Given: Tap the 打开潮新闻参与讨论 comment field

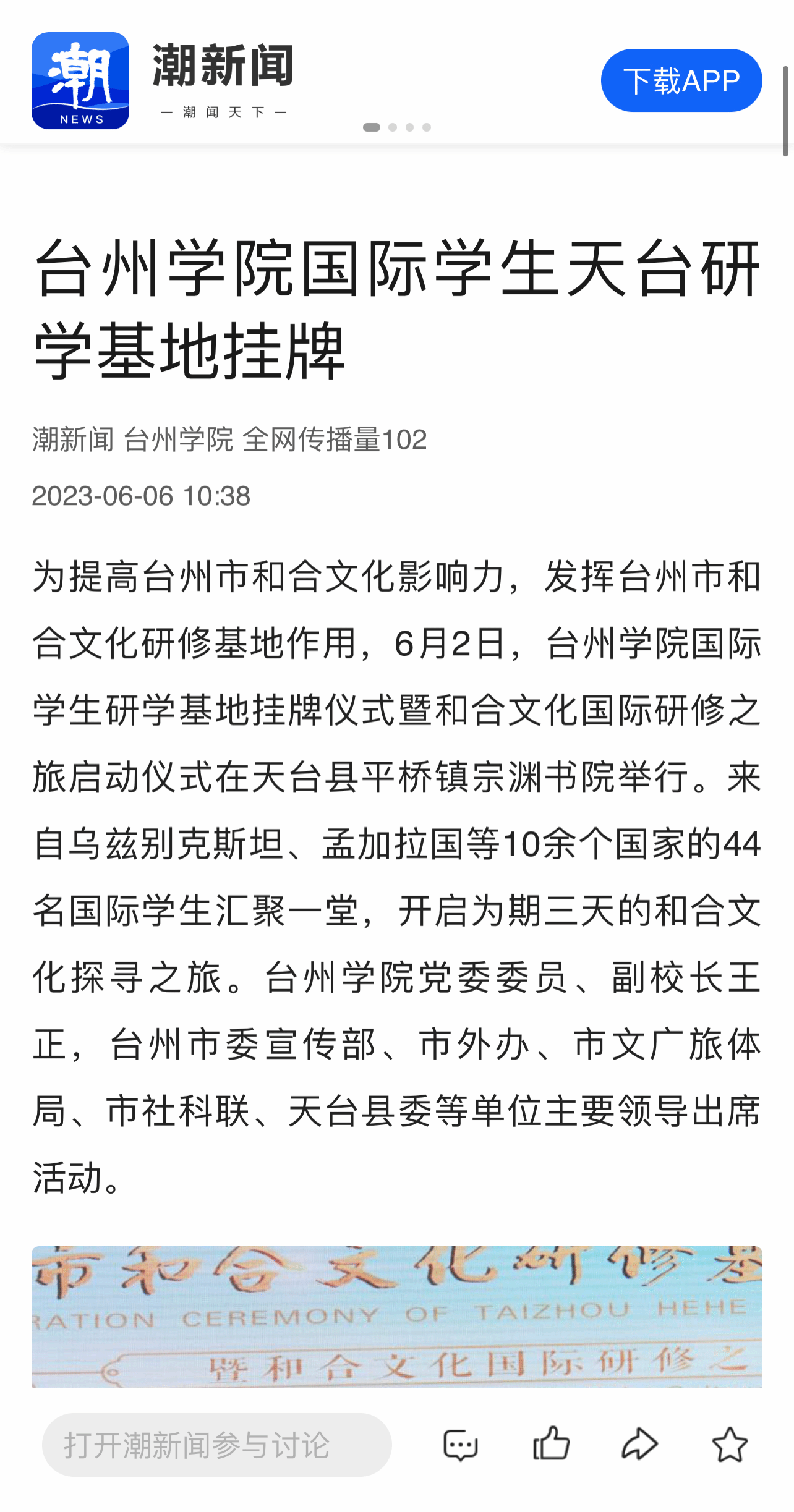Looking at the screenshot, I should 216,1445.
